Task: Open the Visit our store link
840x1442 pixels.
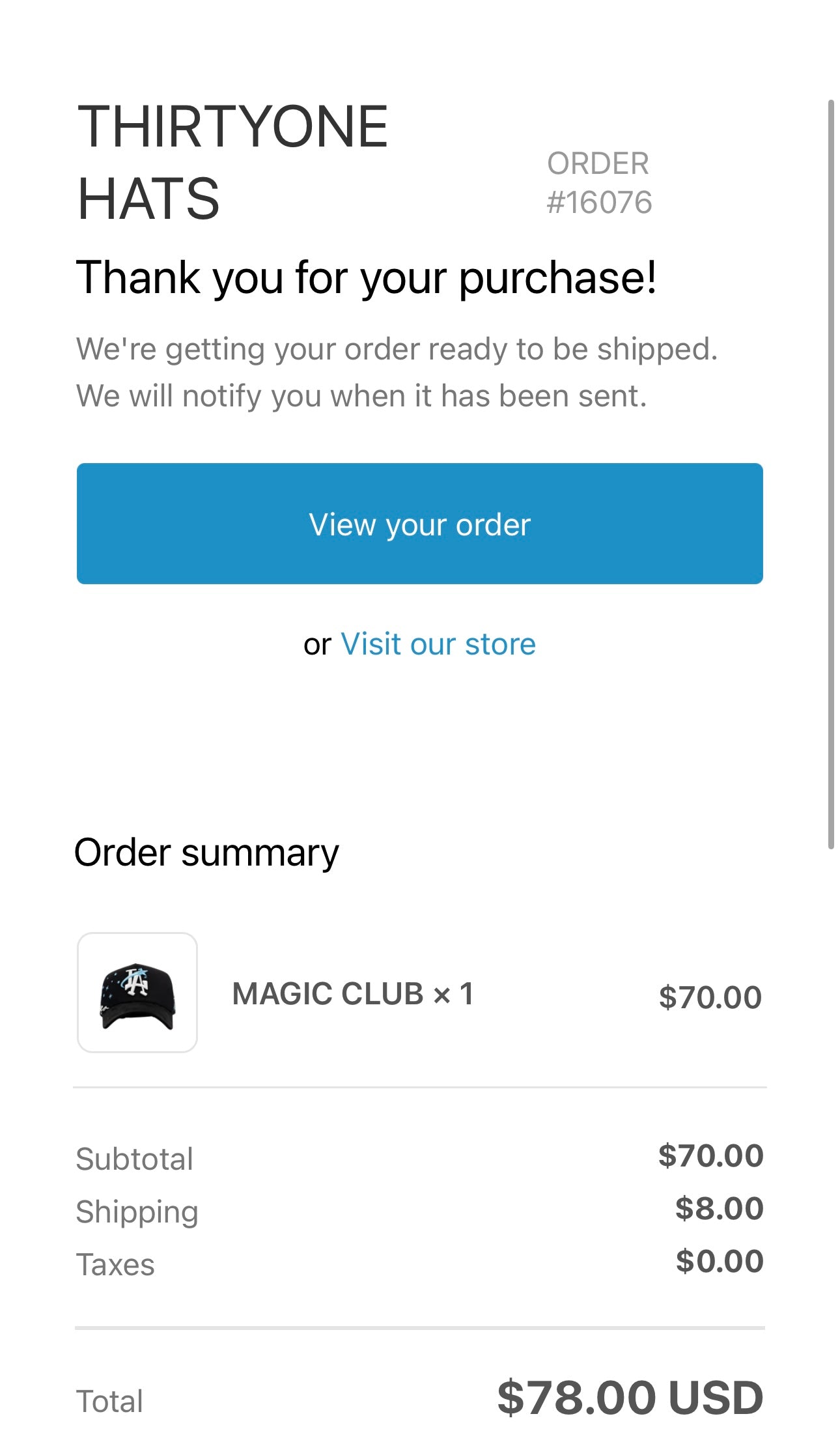Action: click(438, 644)
